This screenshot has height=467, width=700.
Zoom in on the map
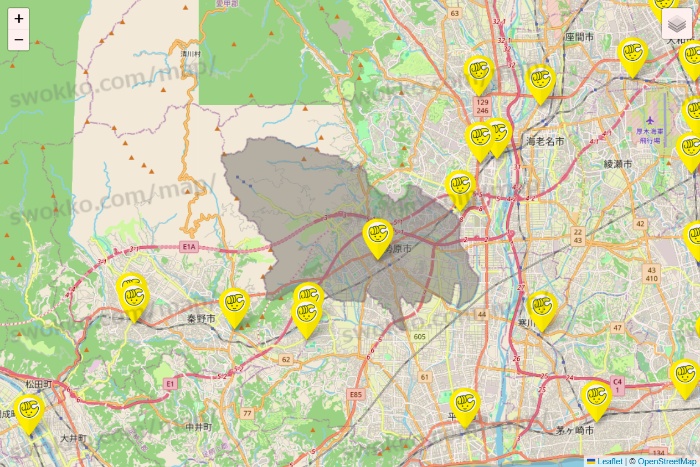click(18, 18)
